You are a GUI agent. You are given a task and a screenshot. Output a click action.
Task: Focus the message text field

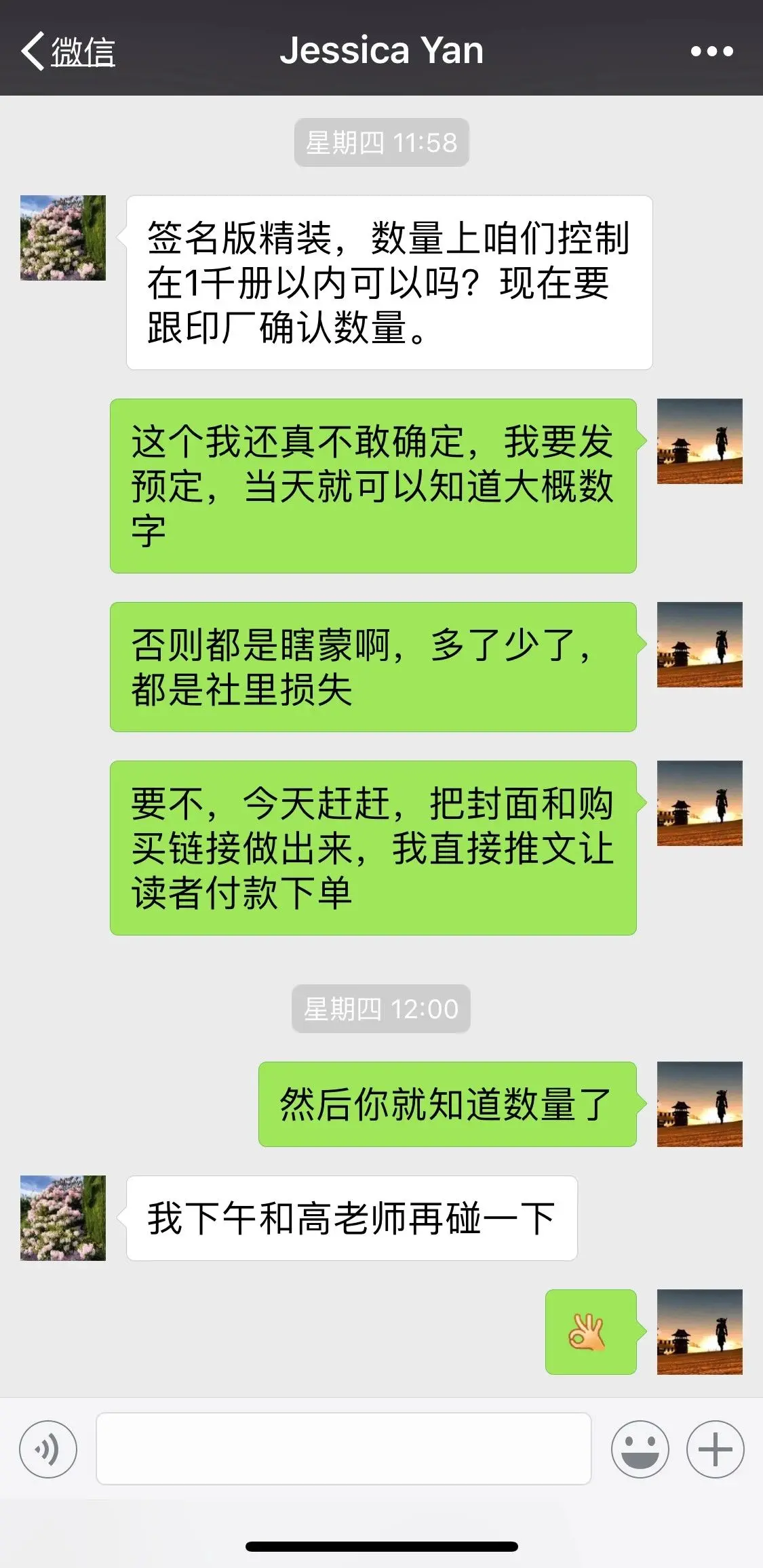pos(343,1449)
